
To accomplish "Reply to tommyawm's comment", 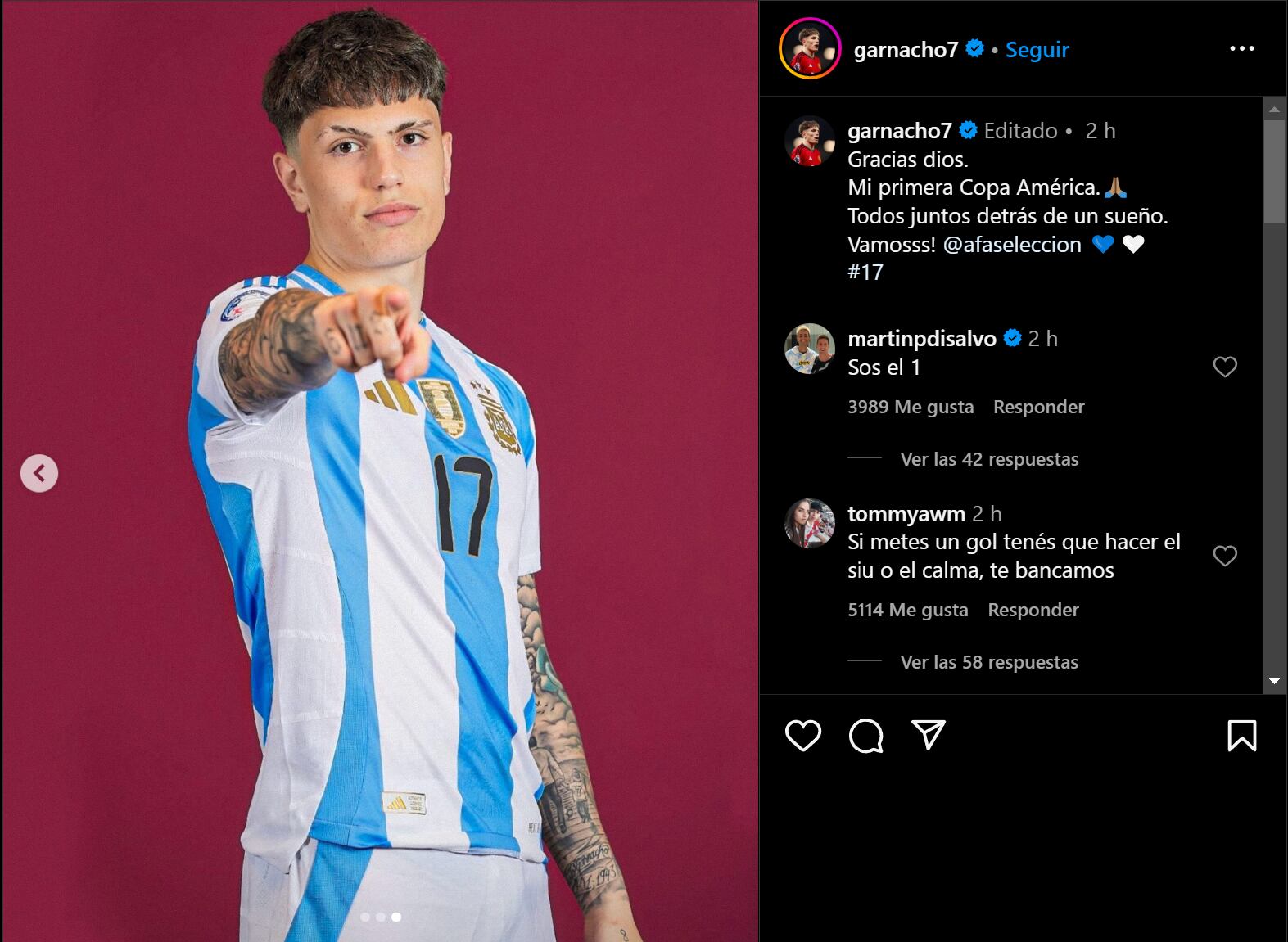I will [1033, 610].
